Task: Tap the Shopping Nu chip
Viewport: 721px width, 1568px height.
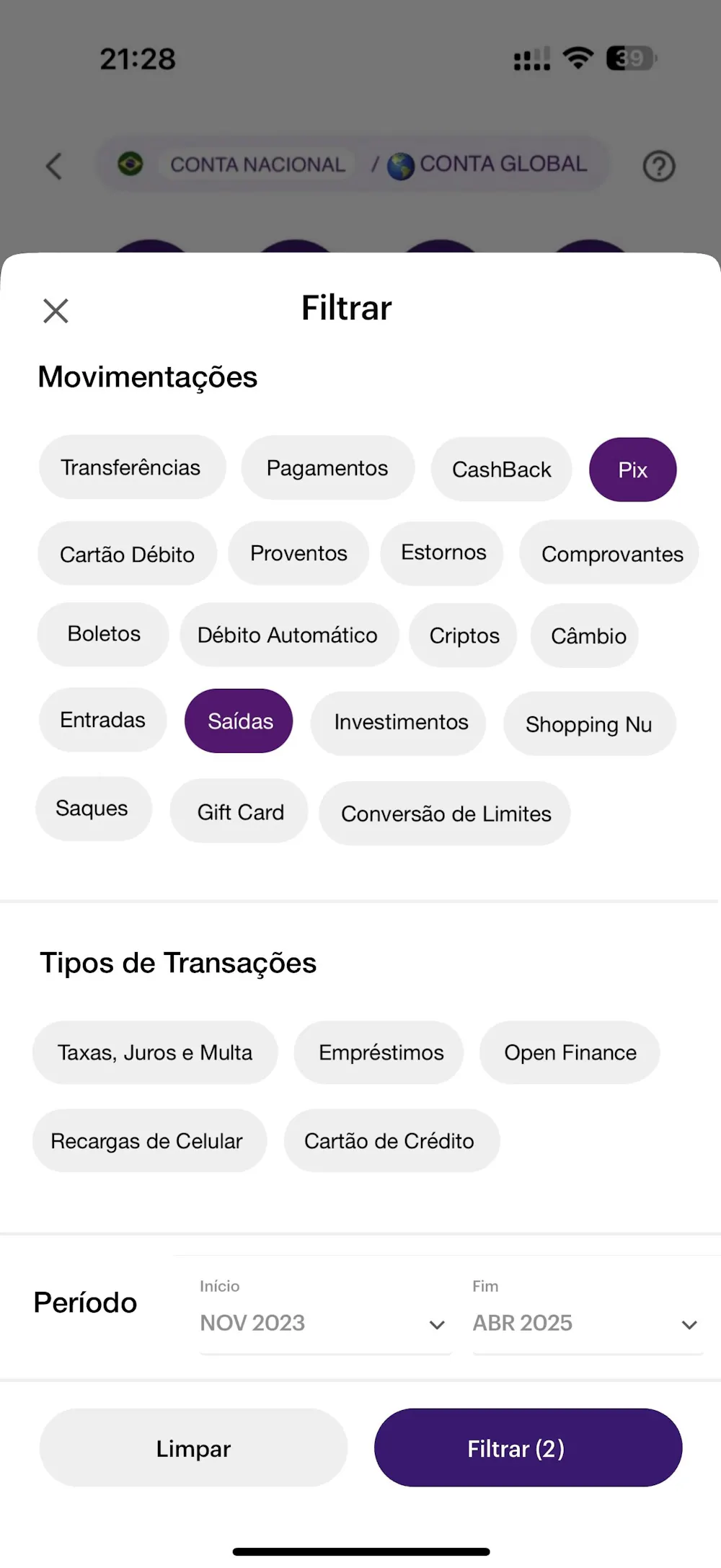Action: 588,724
